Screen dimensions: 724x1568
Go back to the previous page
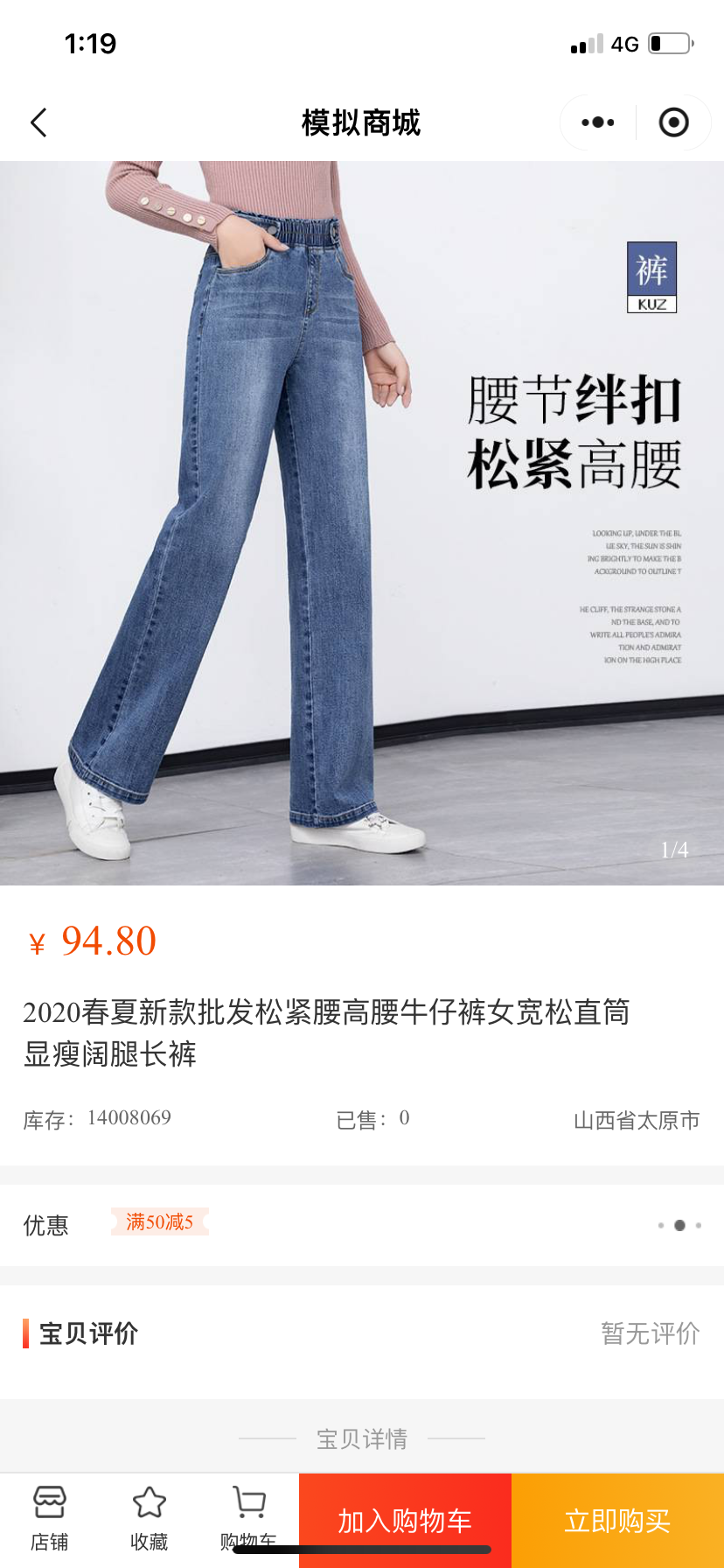(x=38, y=122)
